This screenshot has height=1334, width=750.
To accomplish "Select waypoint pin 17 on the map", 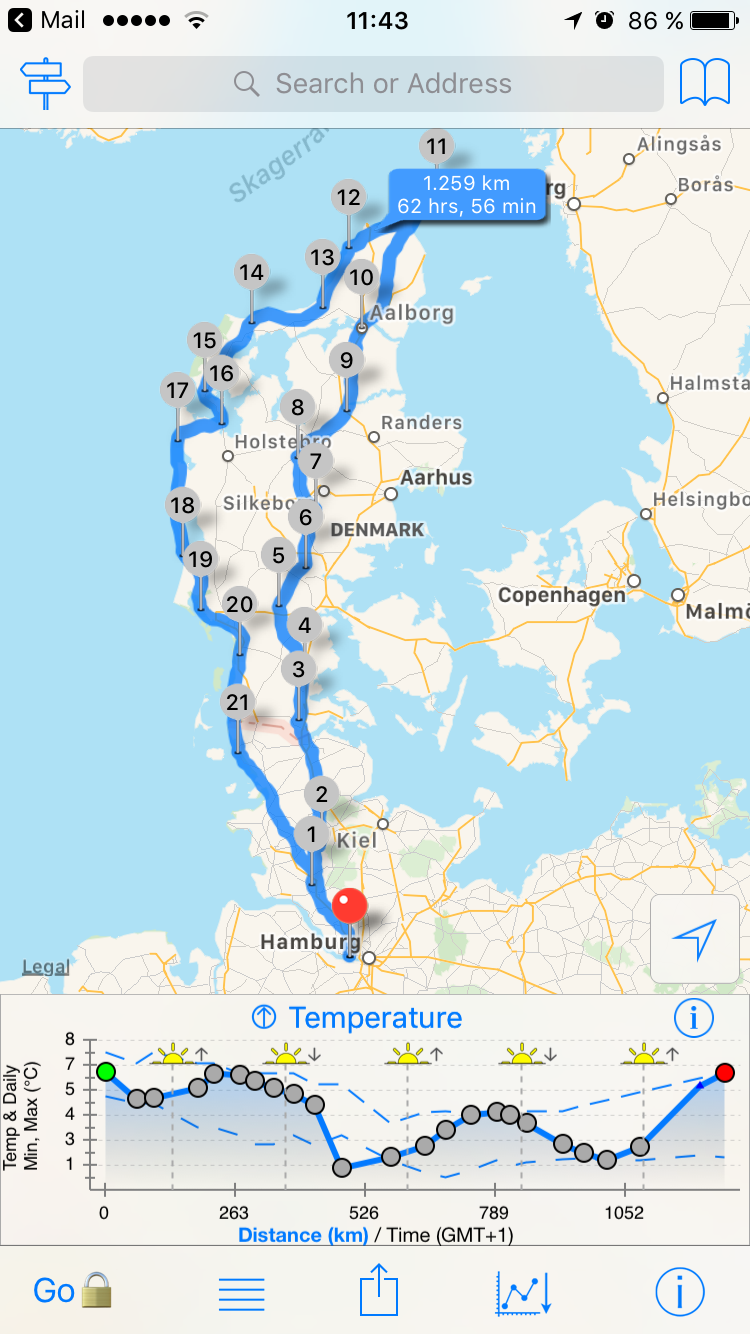I will click(177, 390).
